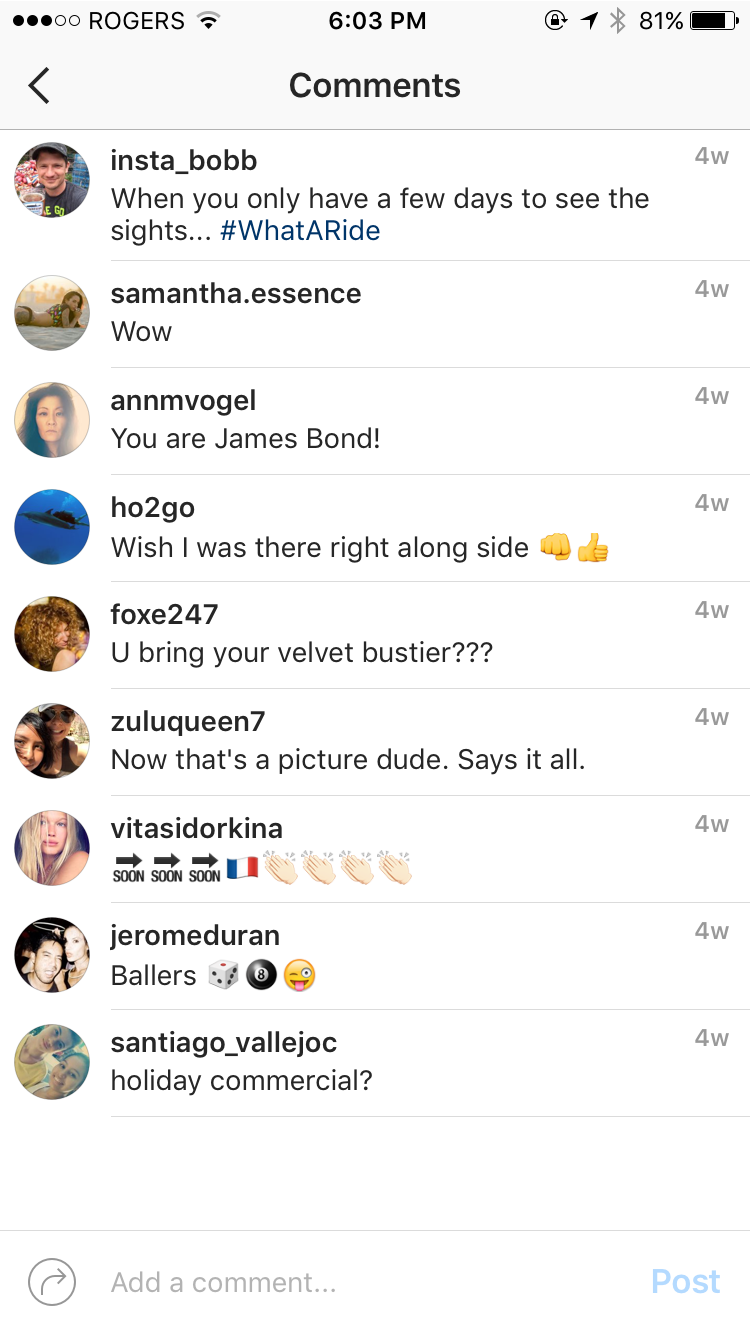The image size is (750, 1334).
Task: Open annmvogel's username link
Action: click(183, 401)
